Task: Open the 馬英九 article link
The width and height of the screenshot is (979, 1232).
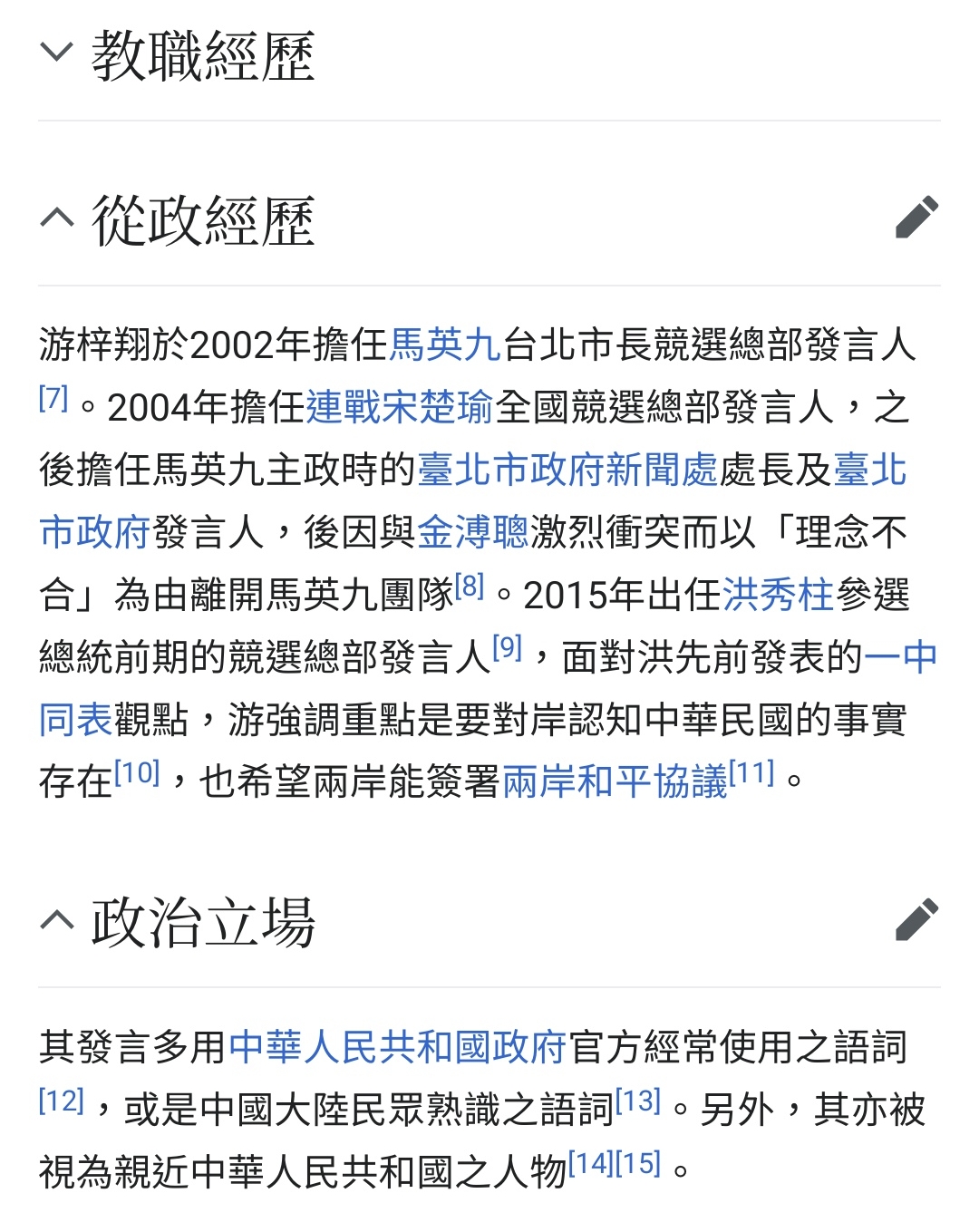Action: 445,344
